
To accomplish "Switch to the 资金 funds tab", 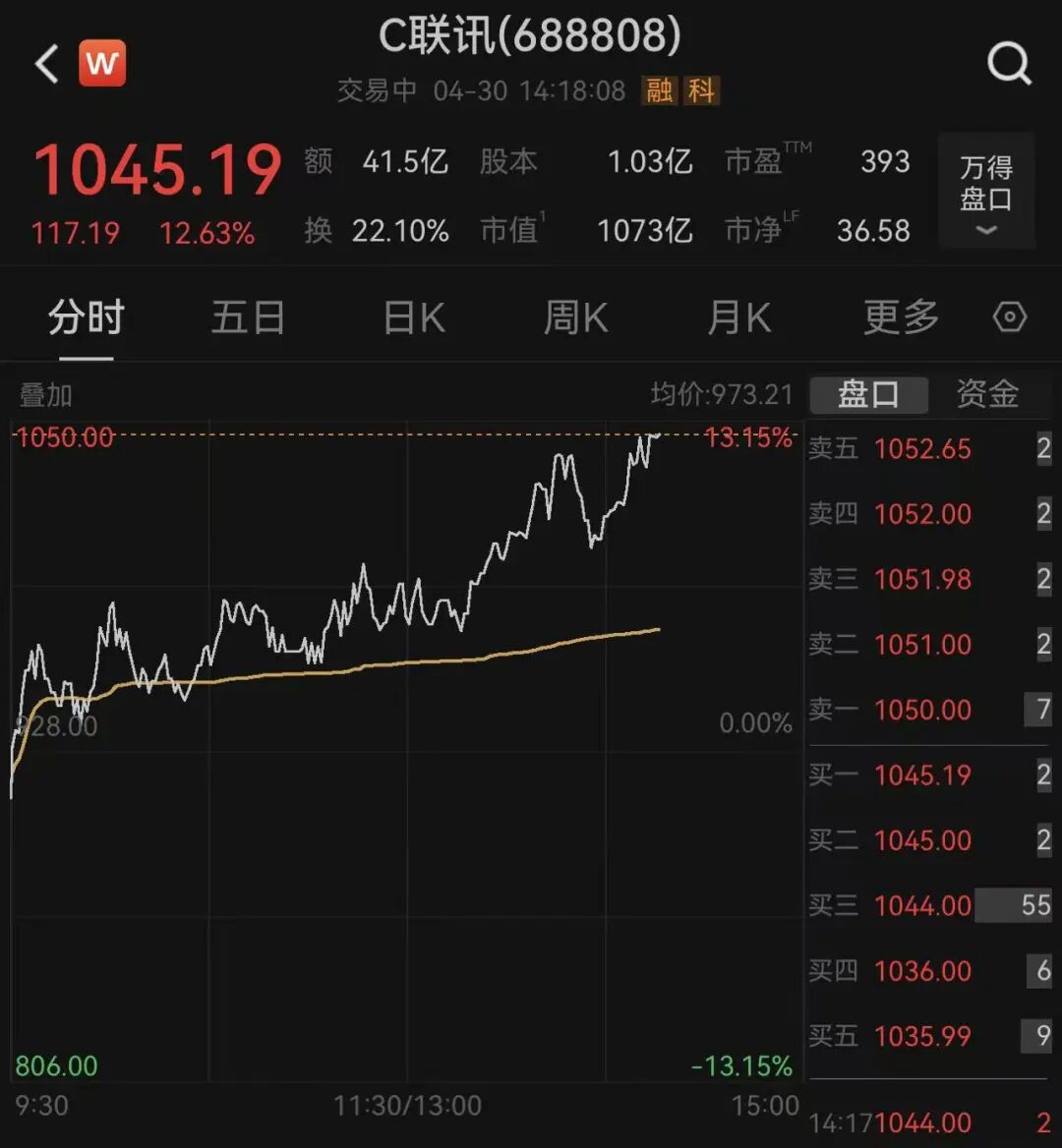I will tap(986, 393).
